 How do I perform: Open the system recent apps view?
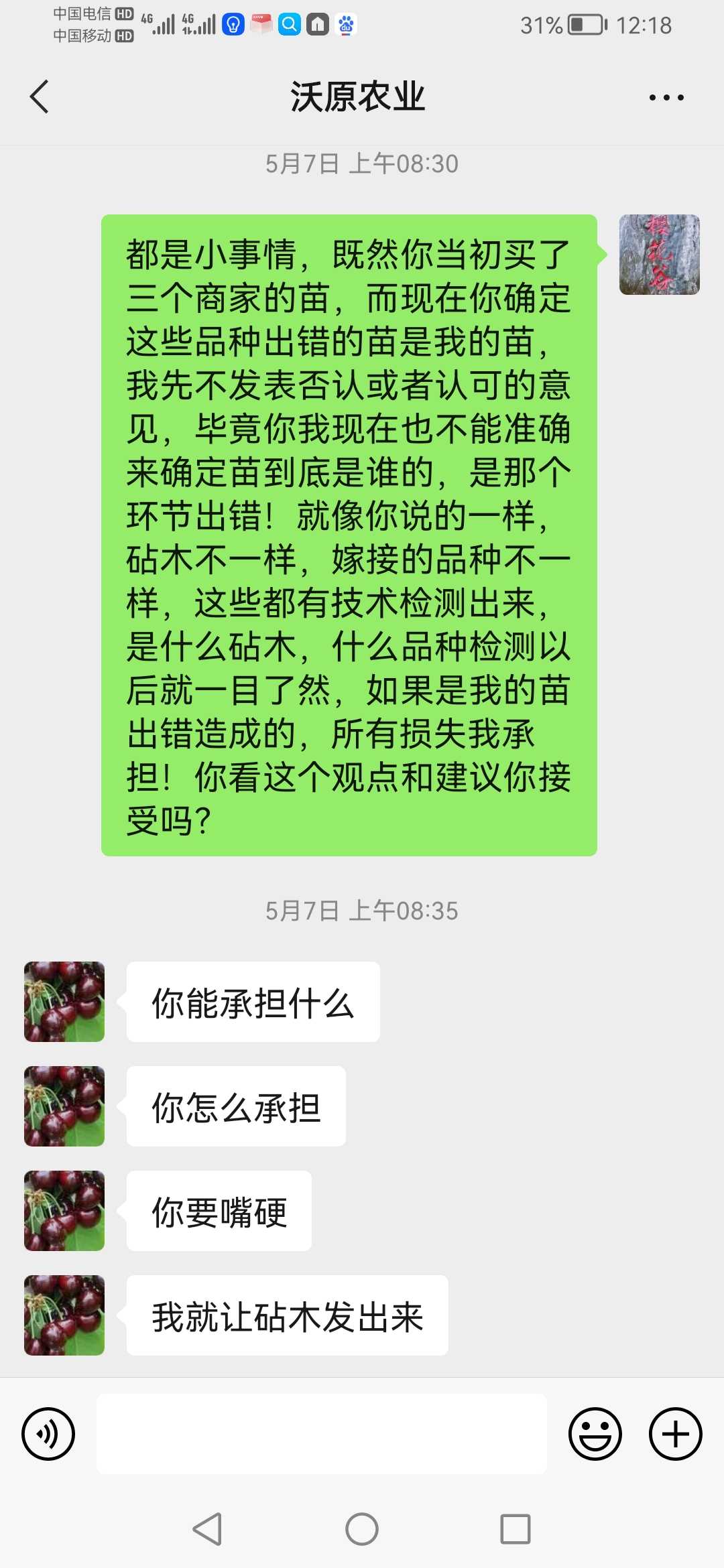[x=516, y=1529]
